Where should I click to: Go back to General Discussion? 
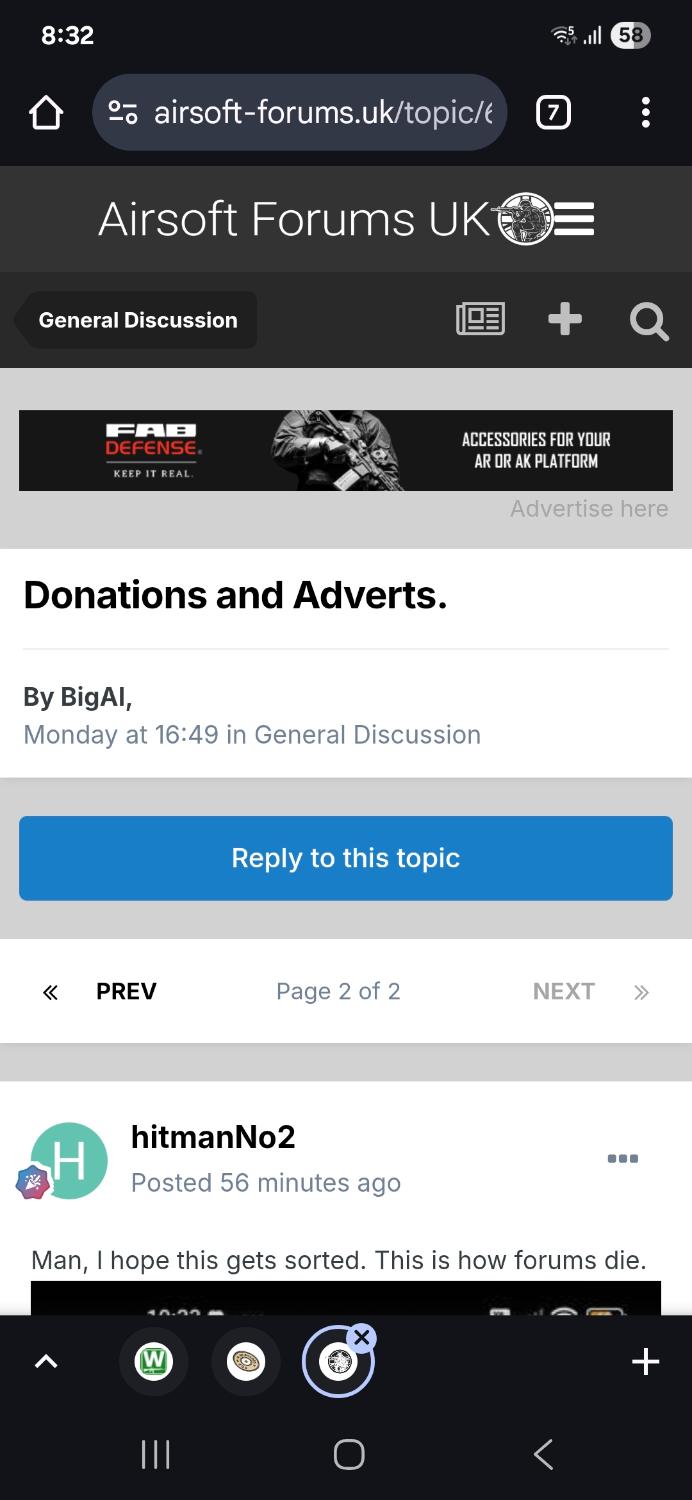(x=137, y=320)
